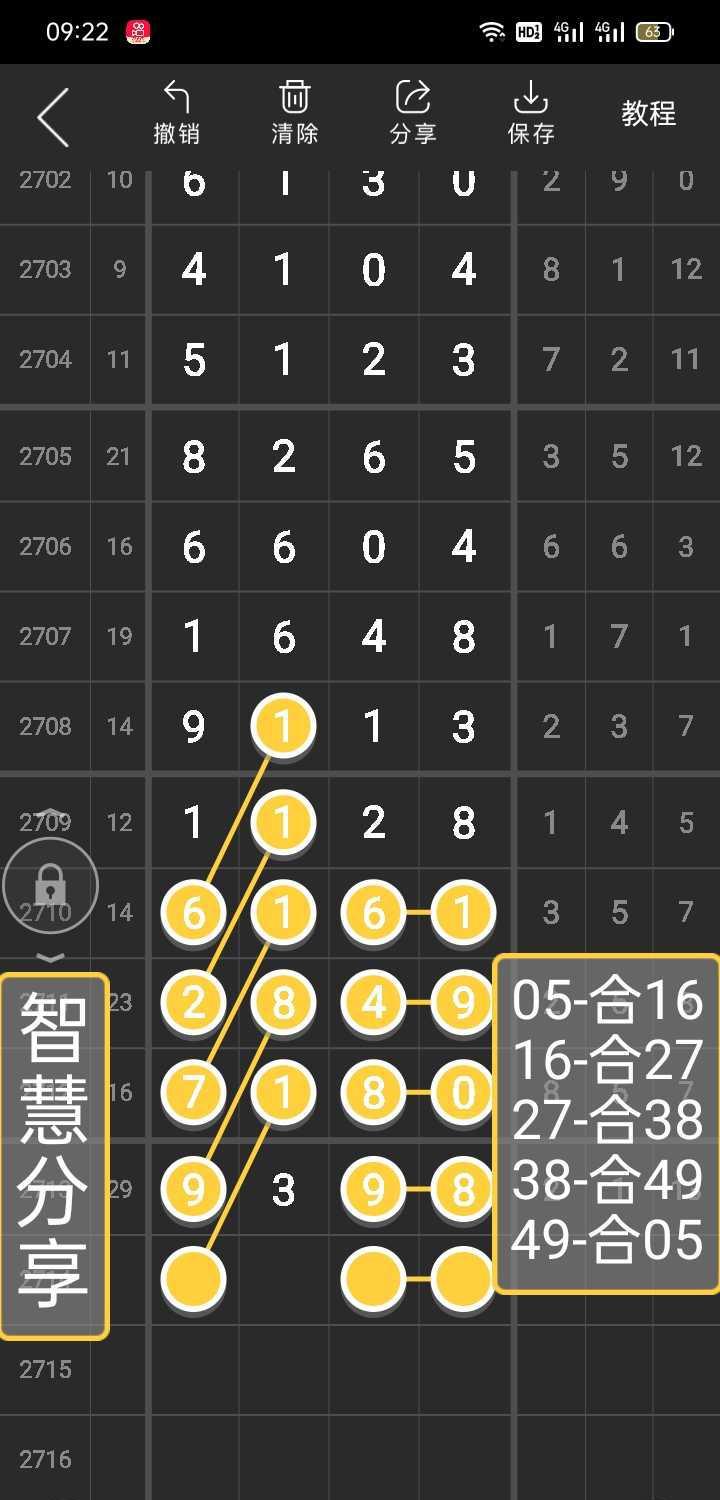Open the 教程 tutorial
Image resolution: width=720 pixels, height=1500 pixels.
(x=649, y=114)
